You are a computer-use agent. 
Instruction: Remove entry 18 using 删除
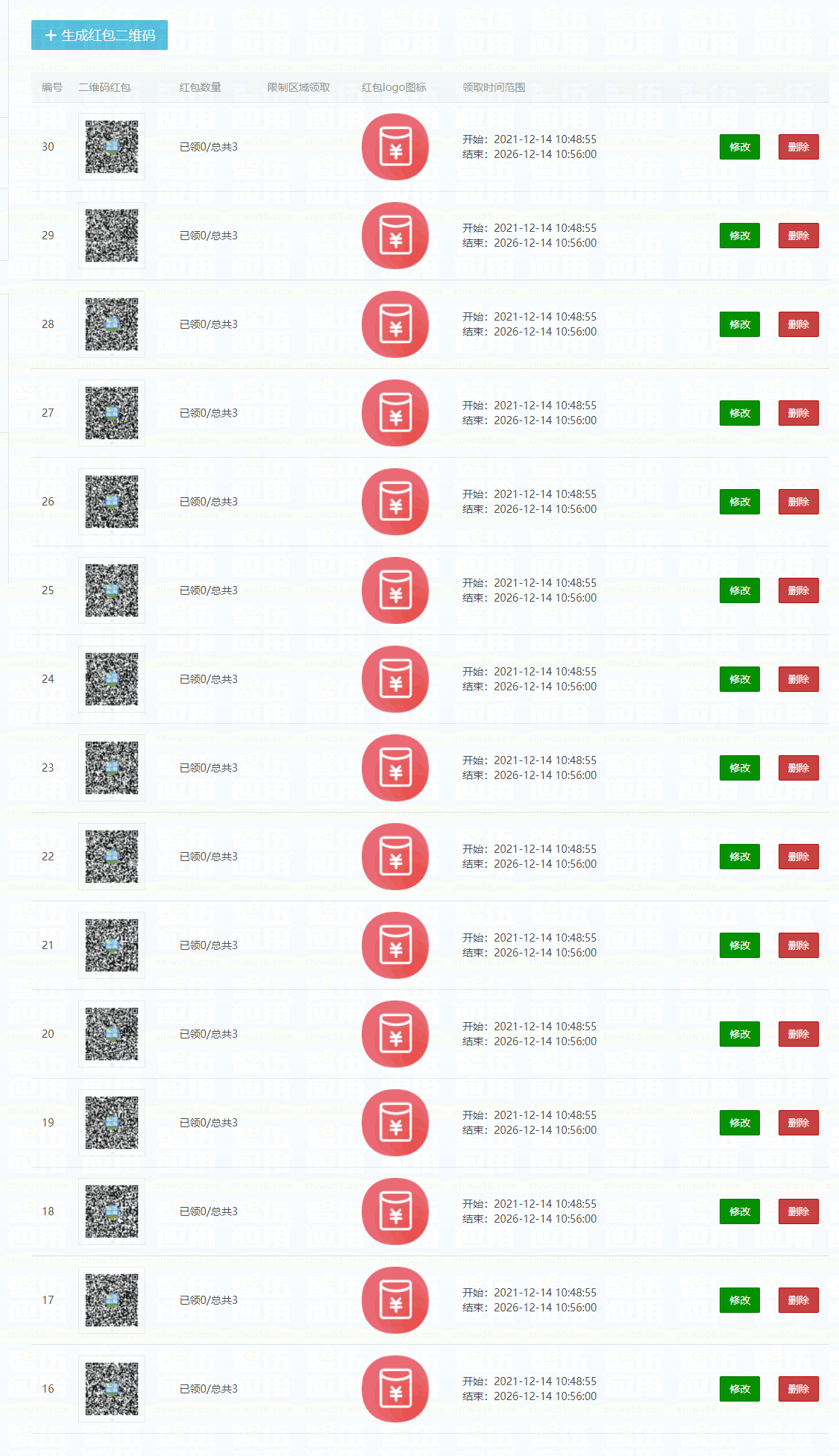[x=798, y=1211]
